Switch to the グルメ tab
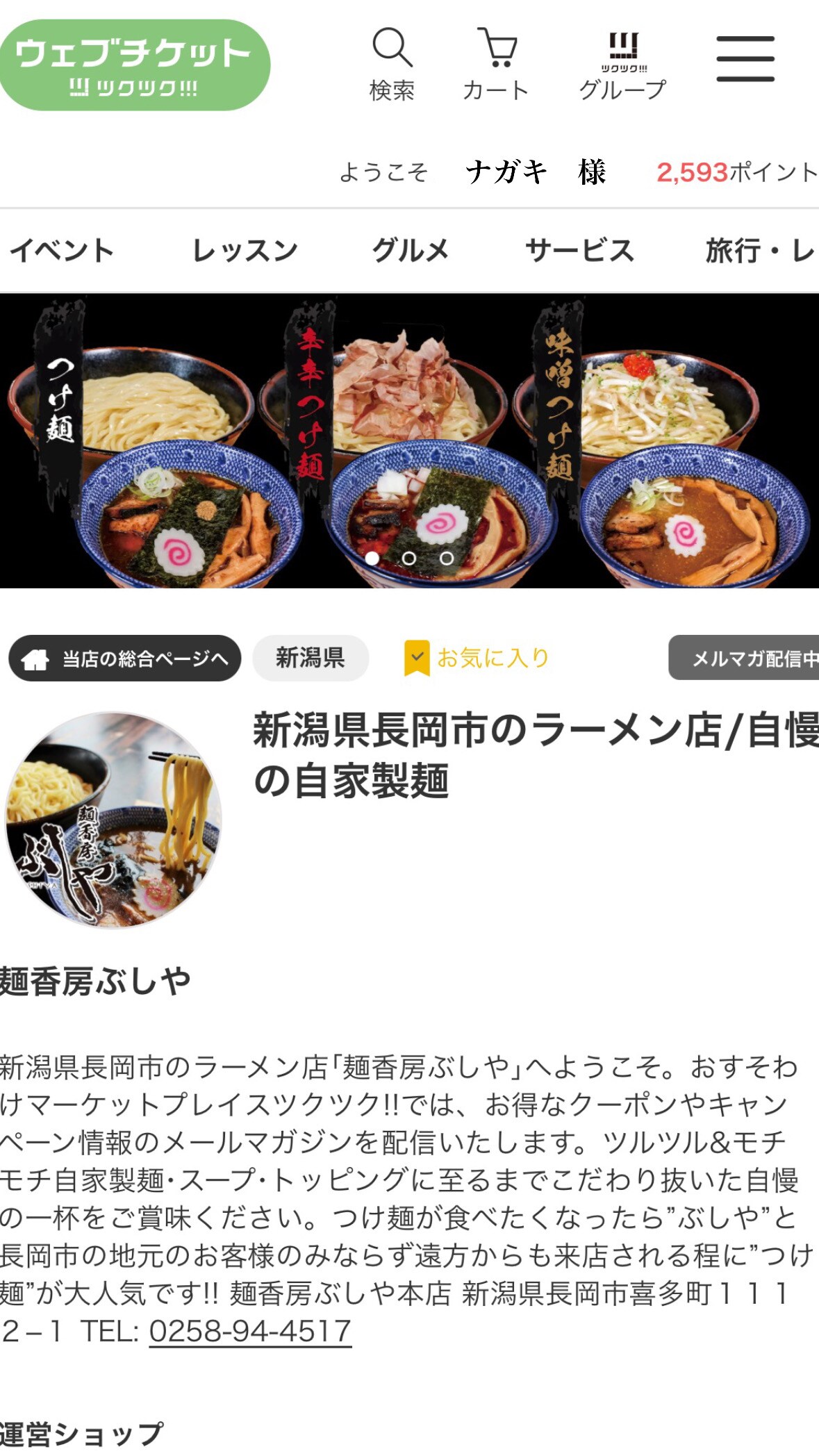The width and height of the screenshot is (819, 1456). click(411, 251)
